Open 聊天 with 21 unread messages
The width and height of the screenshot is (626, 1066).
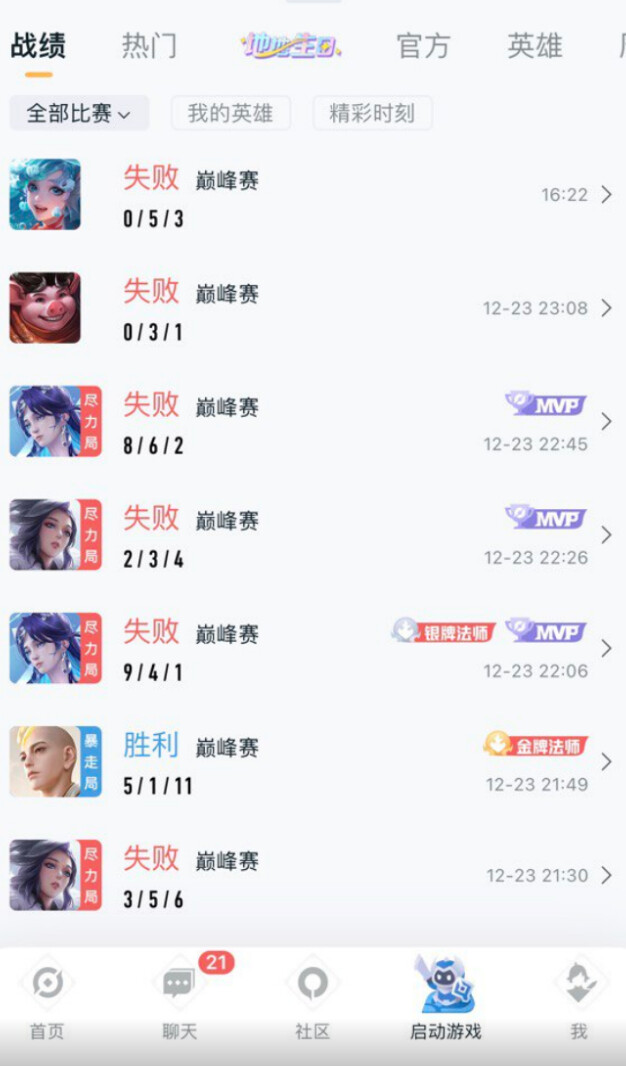(x=180, y=1000)
